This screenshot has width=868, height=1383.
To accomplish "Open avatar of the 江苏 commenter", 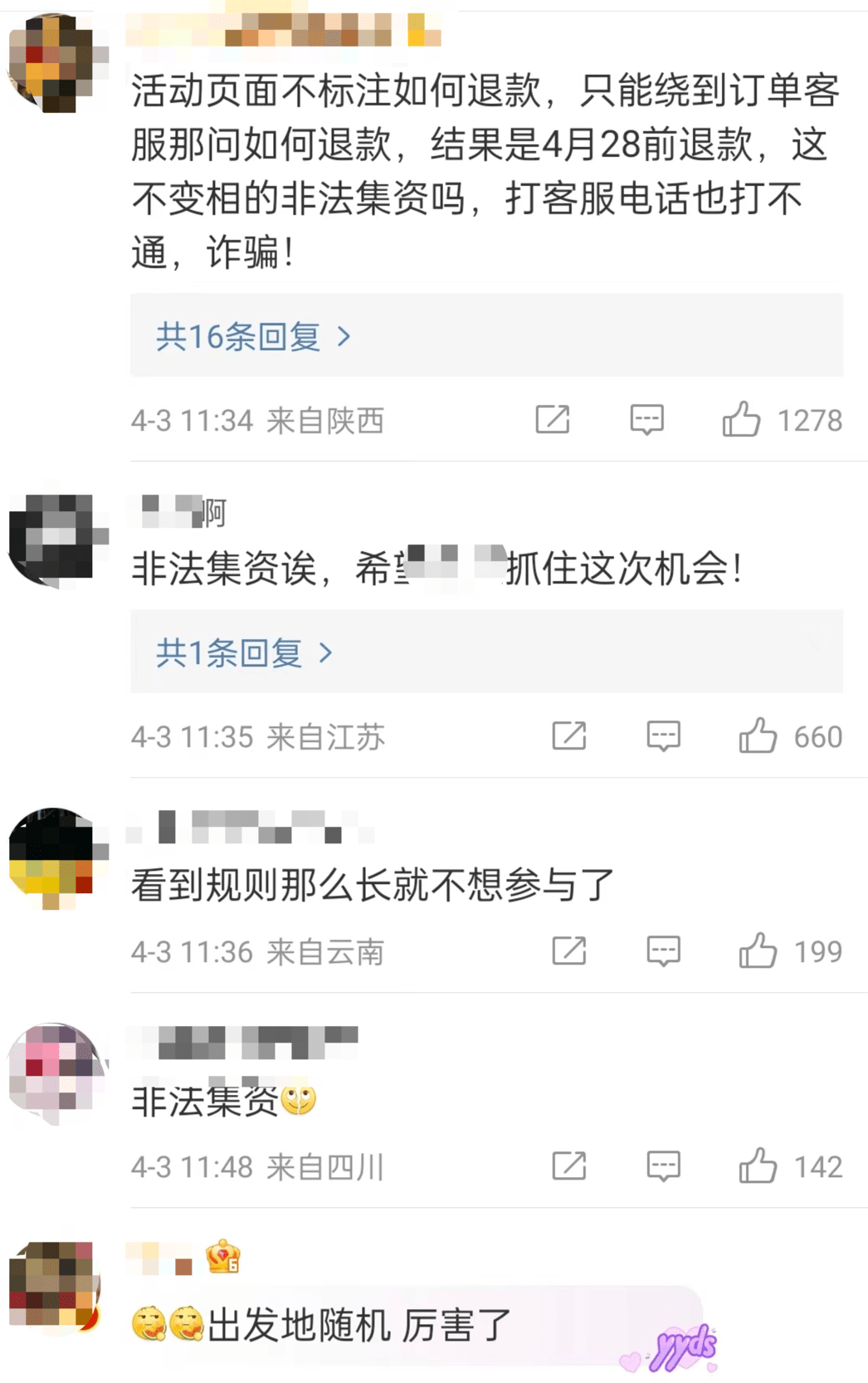I will pyautogui.click(x=58, y=541).
